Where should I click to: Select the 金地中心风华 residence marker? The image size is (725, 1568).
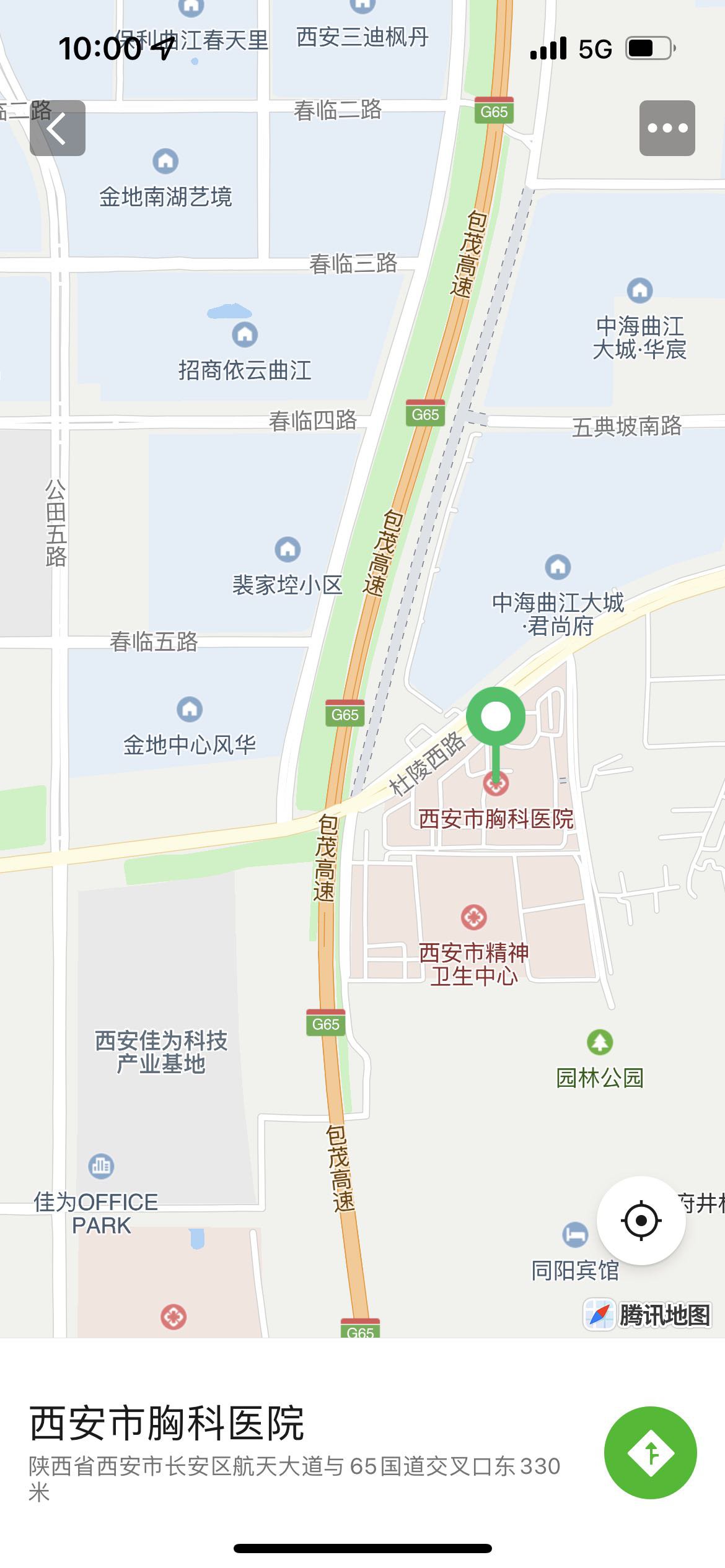pos(190,709)
